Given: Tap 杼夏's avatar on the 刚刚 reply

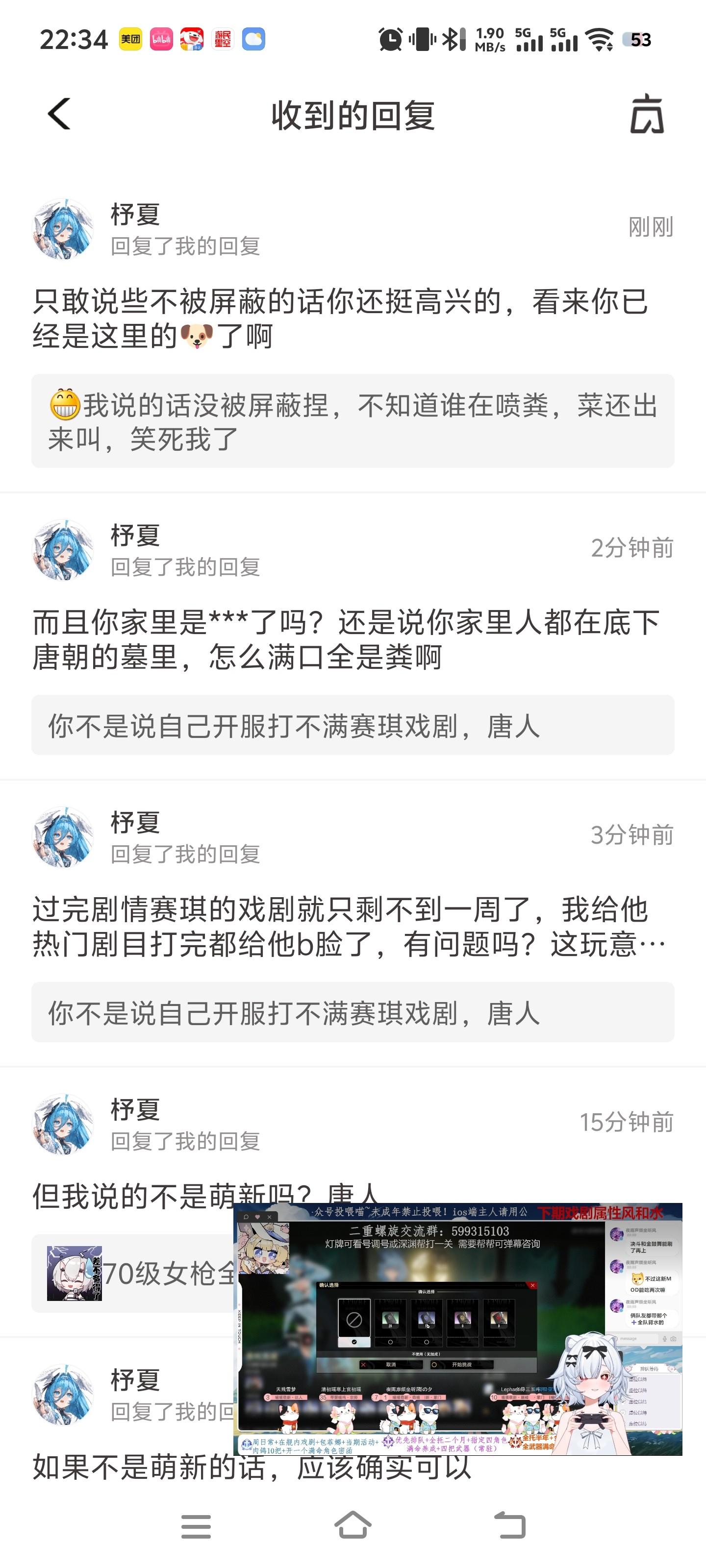Looking at the screenshot, I should click(x=63, y=229).
